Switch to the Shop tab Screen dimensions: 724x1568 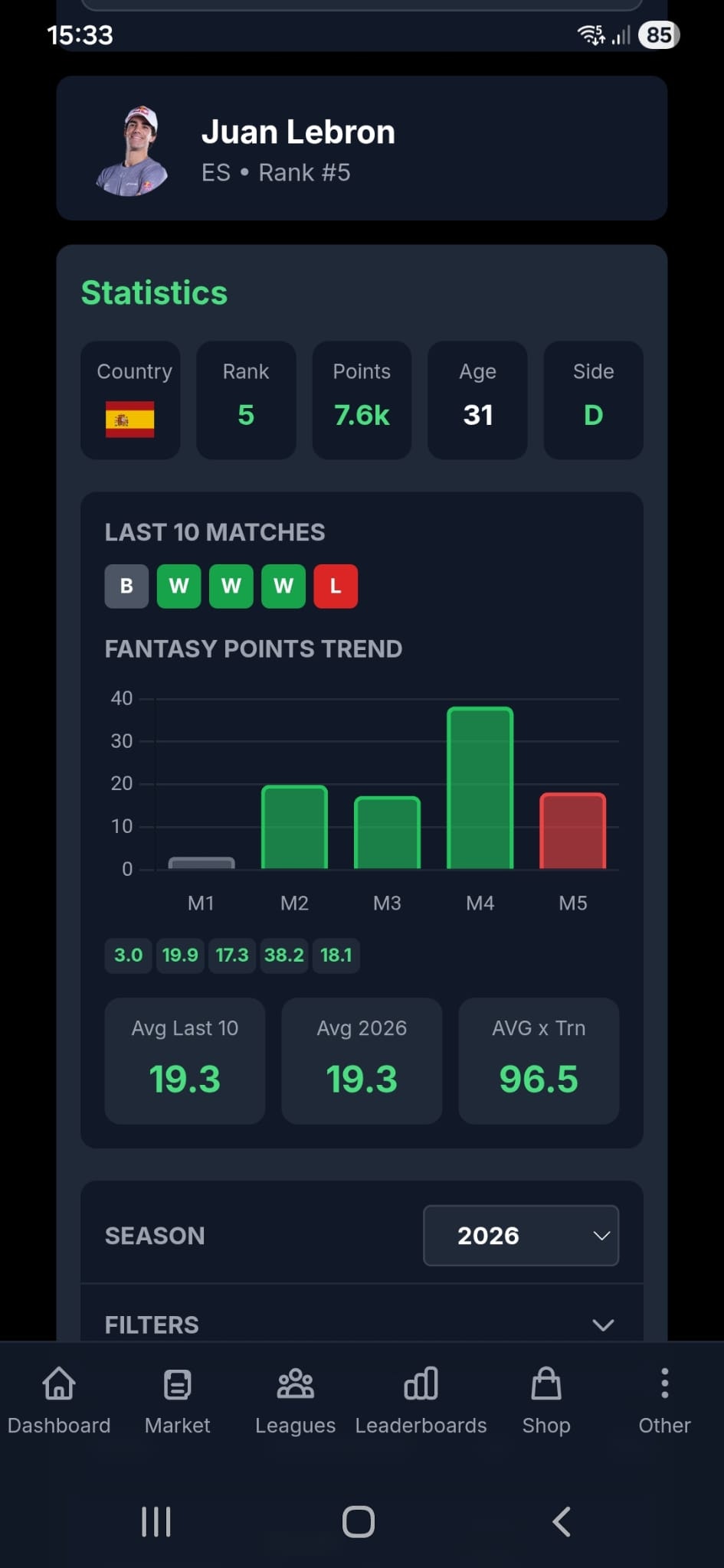click(x=546, y=1400)
